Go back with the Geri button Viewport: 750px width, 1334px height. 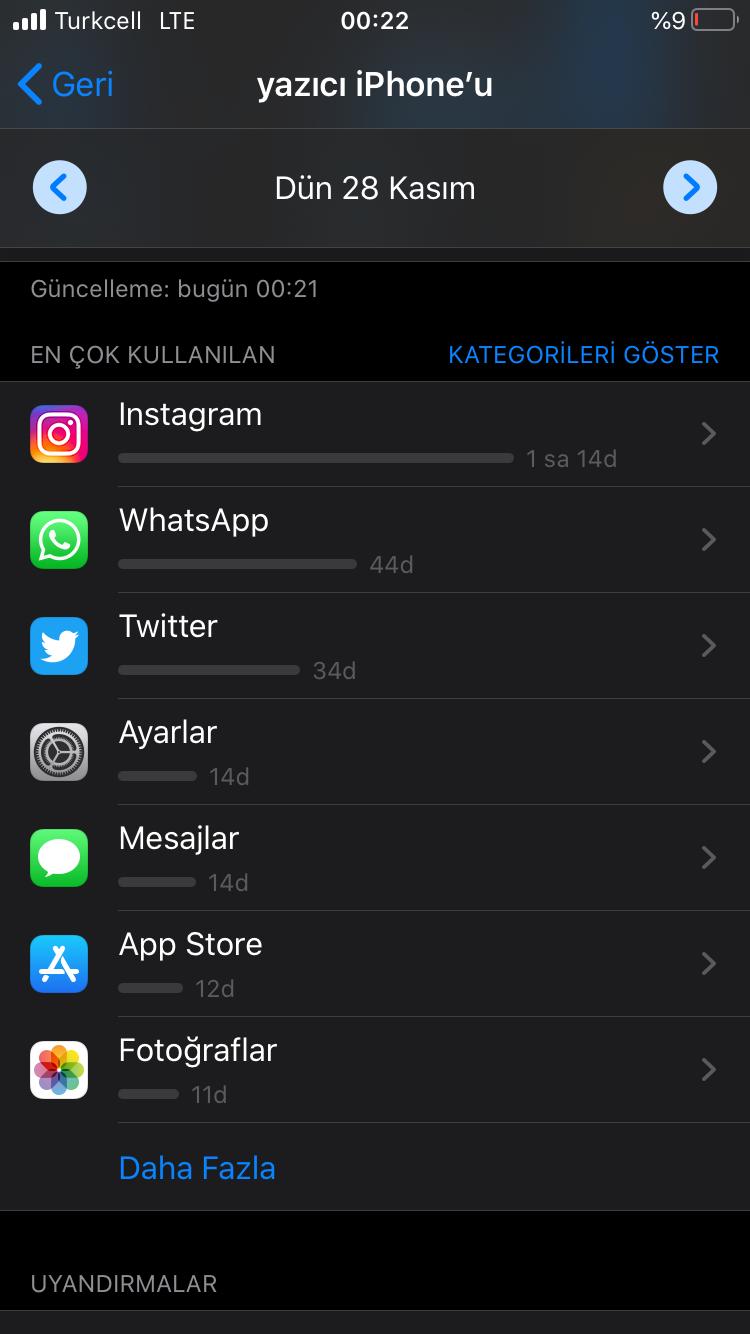pyautogui.click(x=66, y=85)
